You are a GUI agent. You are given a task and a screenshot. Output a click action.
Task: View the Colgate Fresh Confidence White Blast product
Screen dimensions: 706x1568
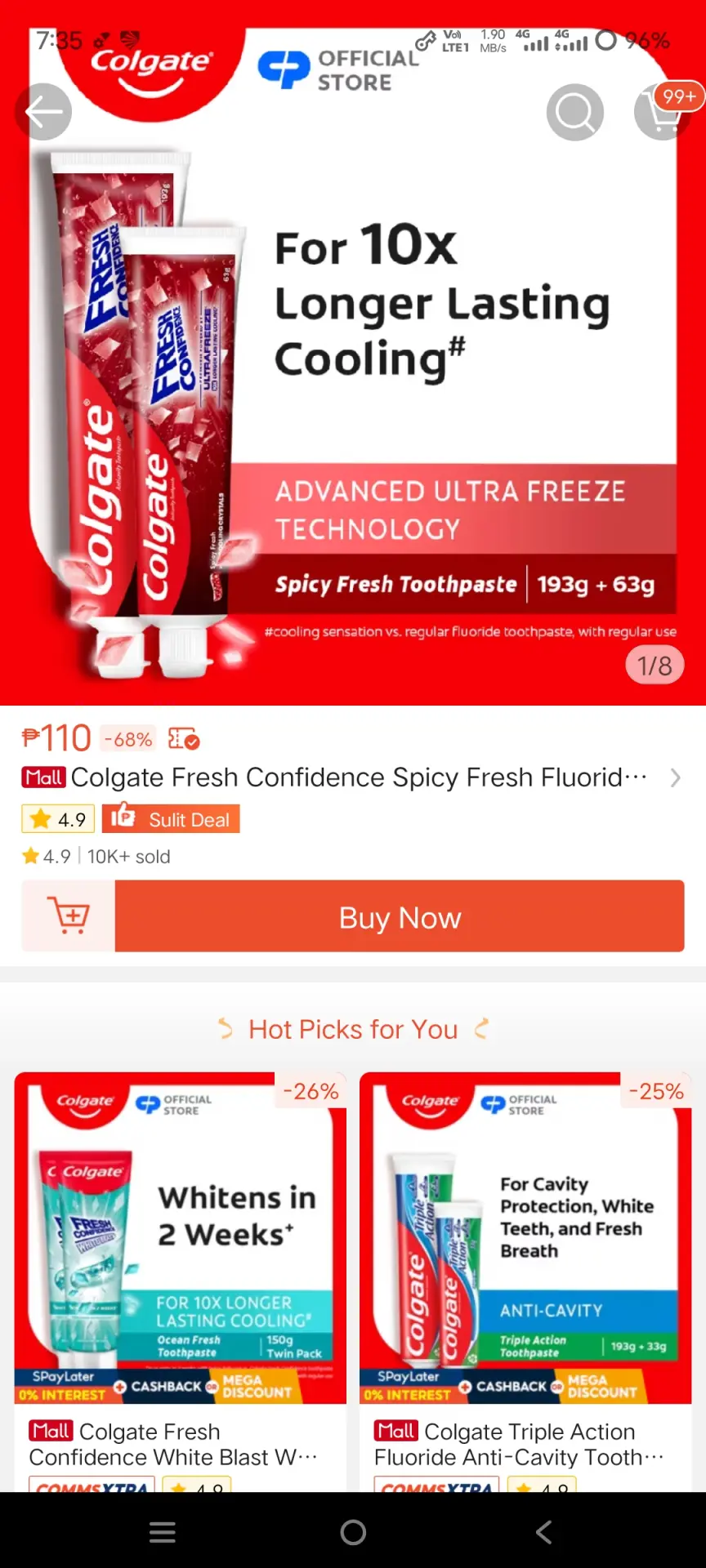click(180, 1282)
